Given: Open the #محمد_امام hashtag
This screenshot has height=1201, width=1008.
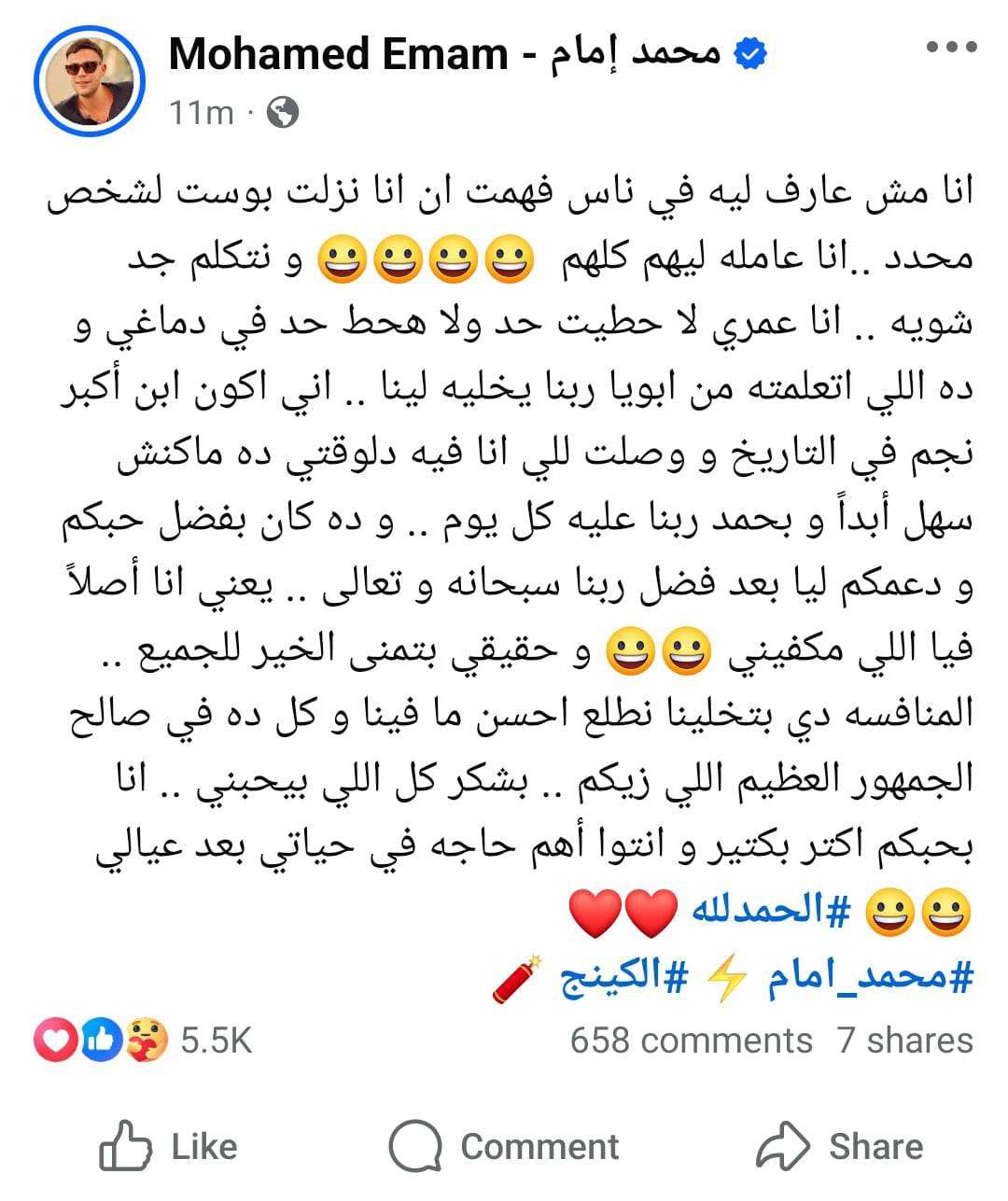Looking at the screenshot, I should click(869, 978).
